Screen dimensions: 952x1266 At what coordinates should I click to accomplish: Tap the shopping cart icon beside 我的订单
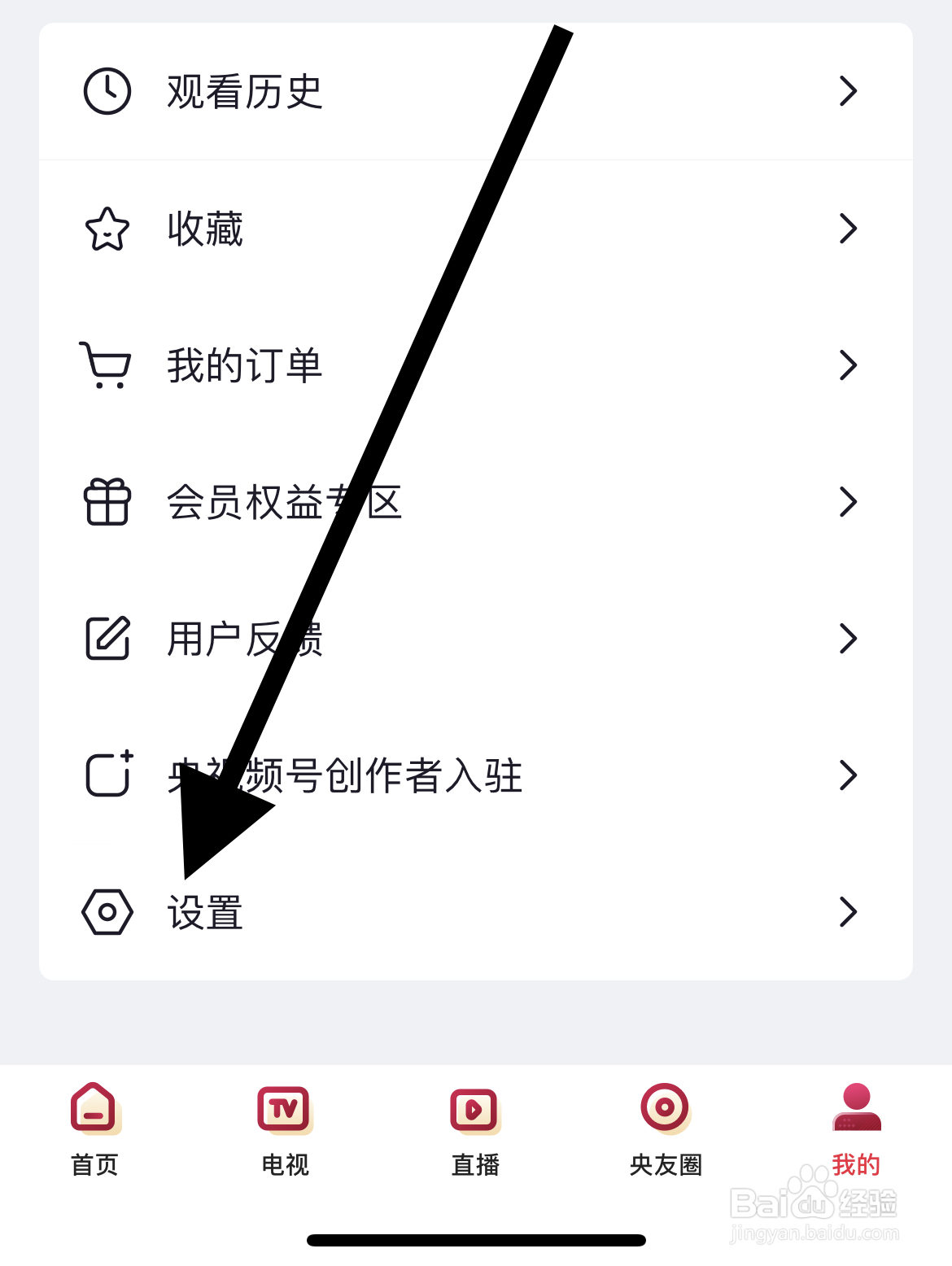[x=107, y=366]
